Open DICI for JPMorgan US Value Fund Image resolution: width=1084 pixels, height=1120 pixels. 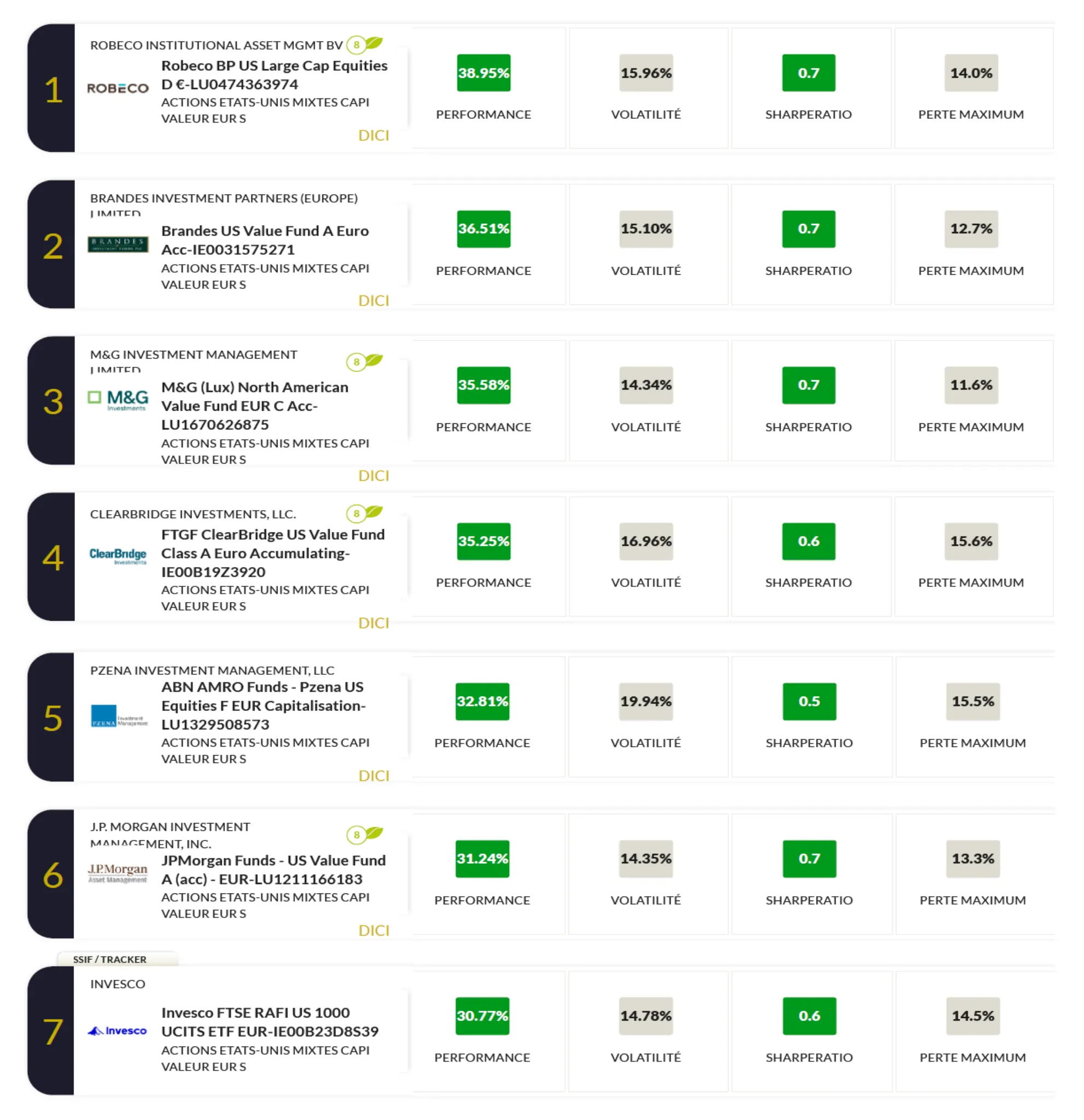(x=373, y=930)
